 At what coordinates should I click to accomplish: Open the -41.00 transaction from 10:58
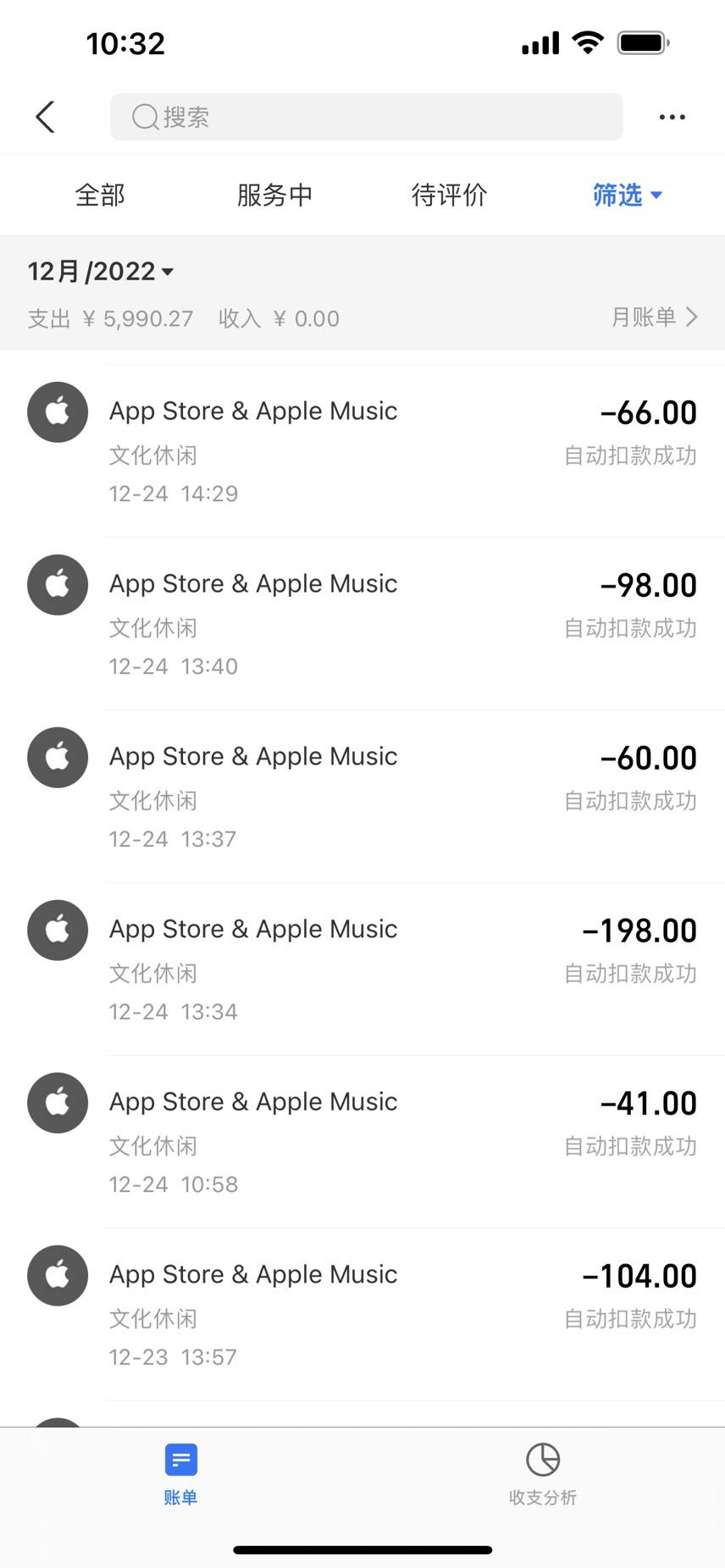(362, 1141)
